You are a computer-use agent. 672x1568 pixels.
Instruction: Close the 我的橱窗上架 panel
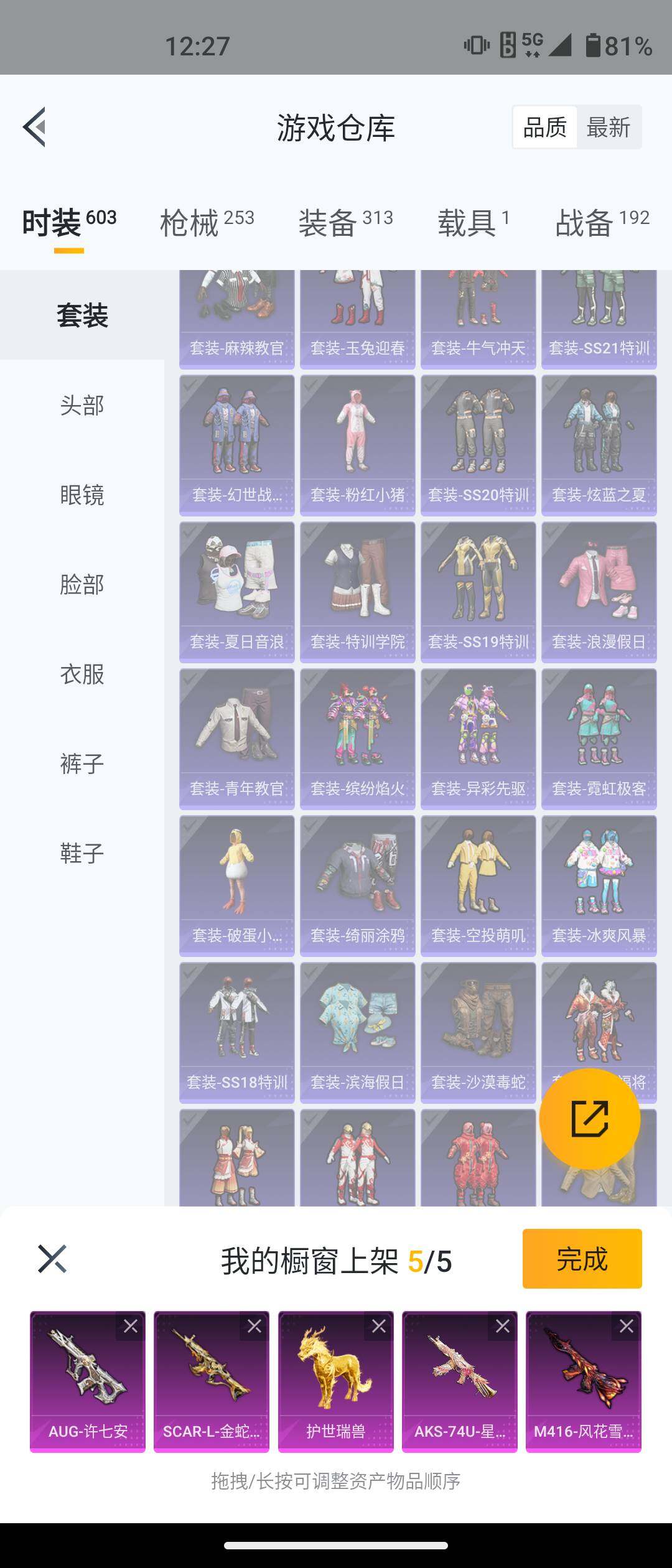click(x=52, y=1259)
